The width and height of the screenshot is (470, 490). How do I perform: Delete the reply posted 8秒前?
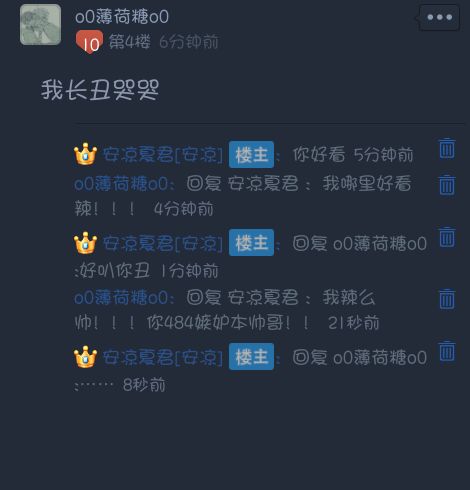[x=447, y=351]
